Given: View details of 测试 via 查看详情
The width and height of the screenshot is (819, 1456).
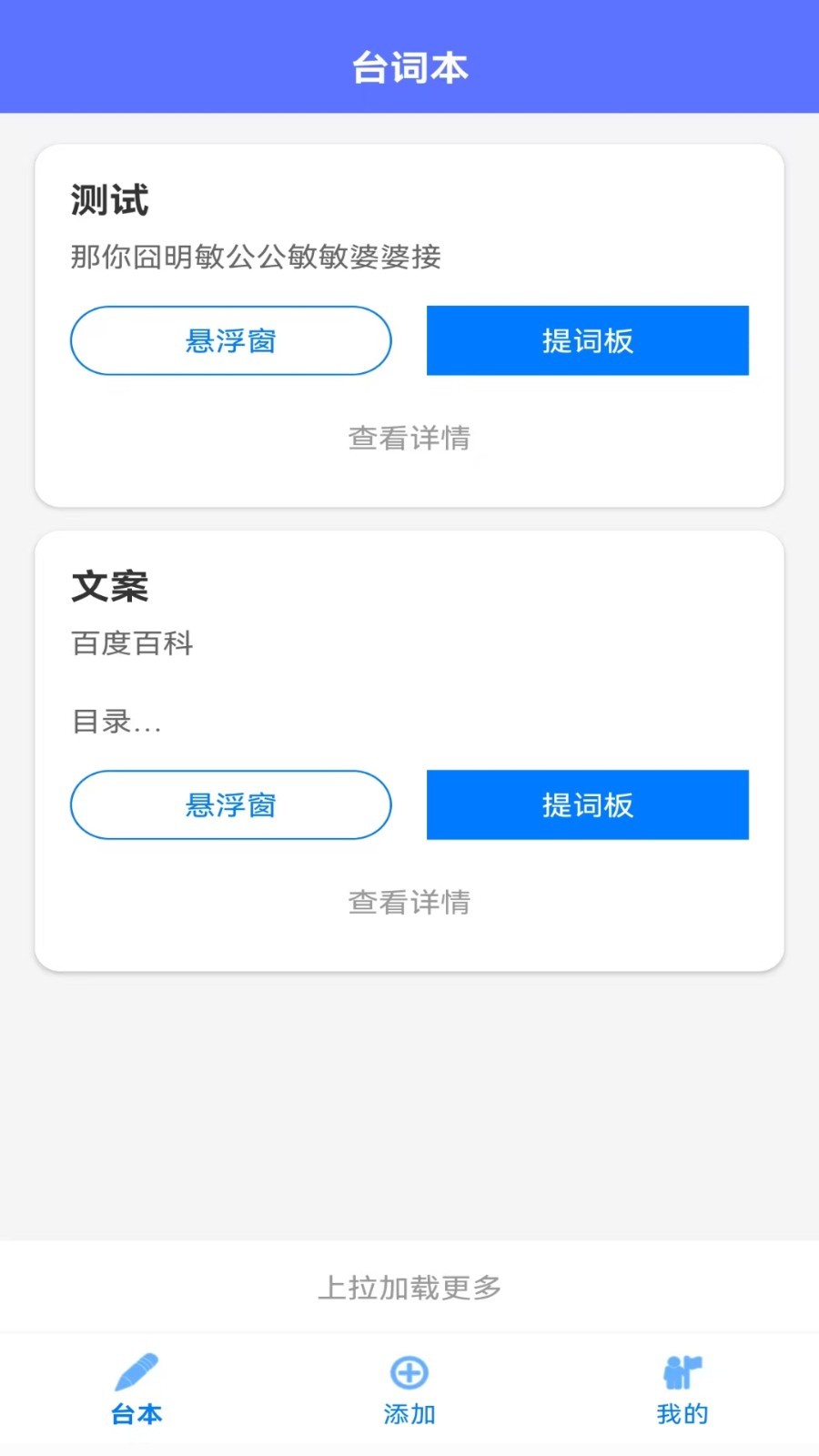Looking at the screenshot, I should (x=409, y=439).
